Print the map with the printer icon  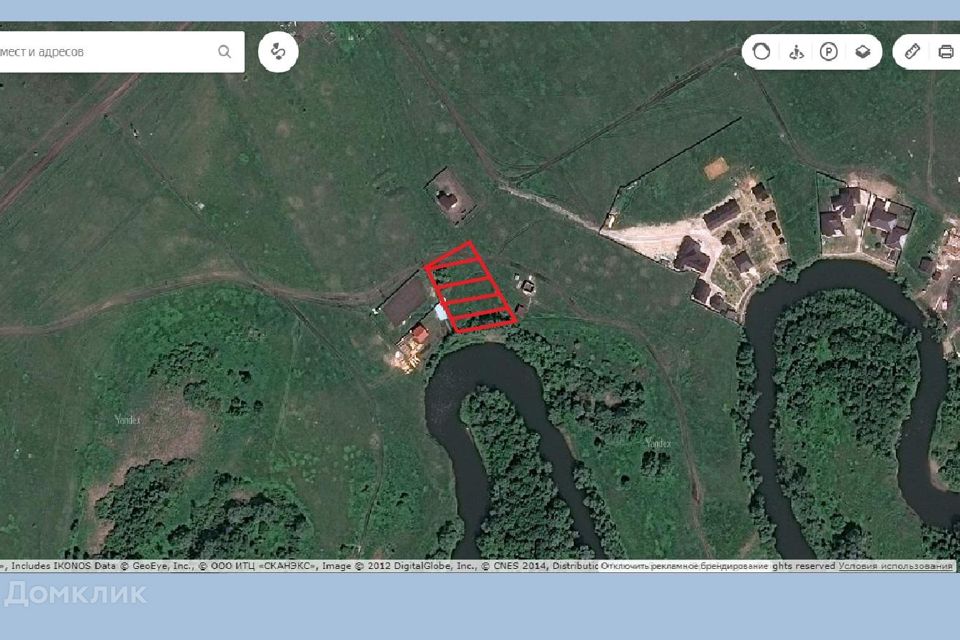point(946,51)
